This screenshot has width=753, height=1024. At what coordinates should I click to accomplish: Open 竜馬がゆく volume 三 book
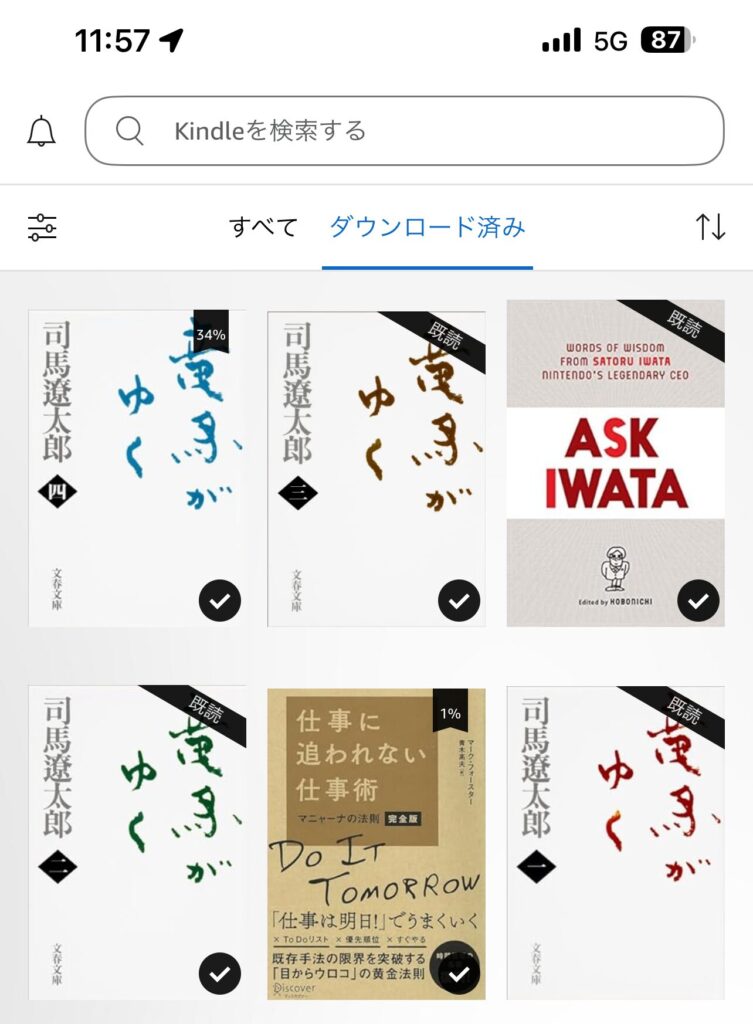click(x=376, y=468)
